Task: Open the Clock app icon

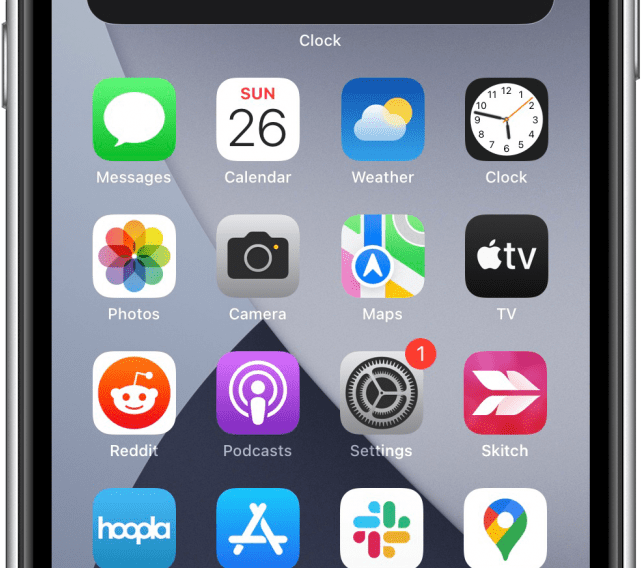Action: (x=506, y=119)
